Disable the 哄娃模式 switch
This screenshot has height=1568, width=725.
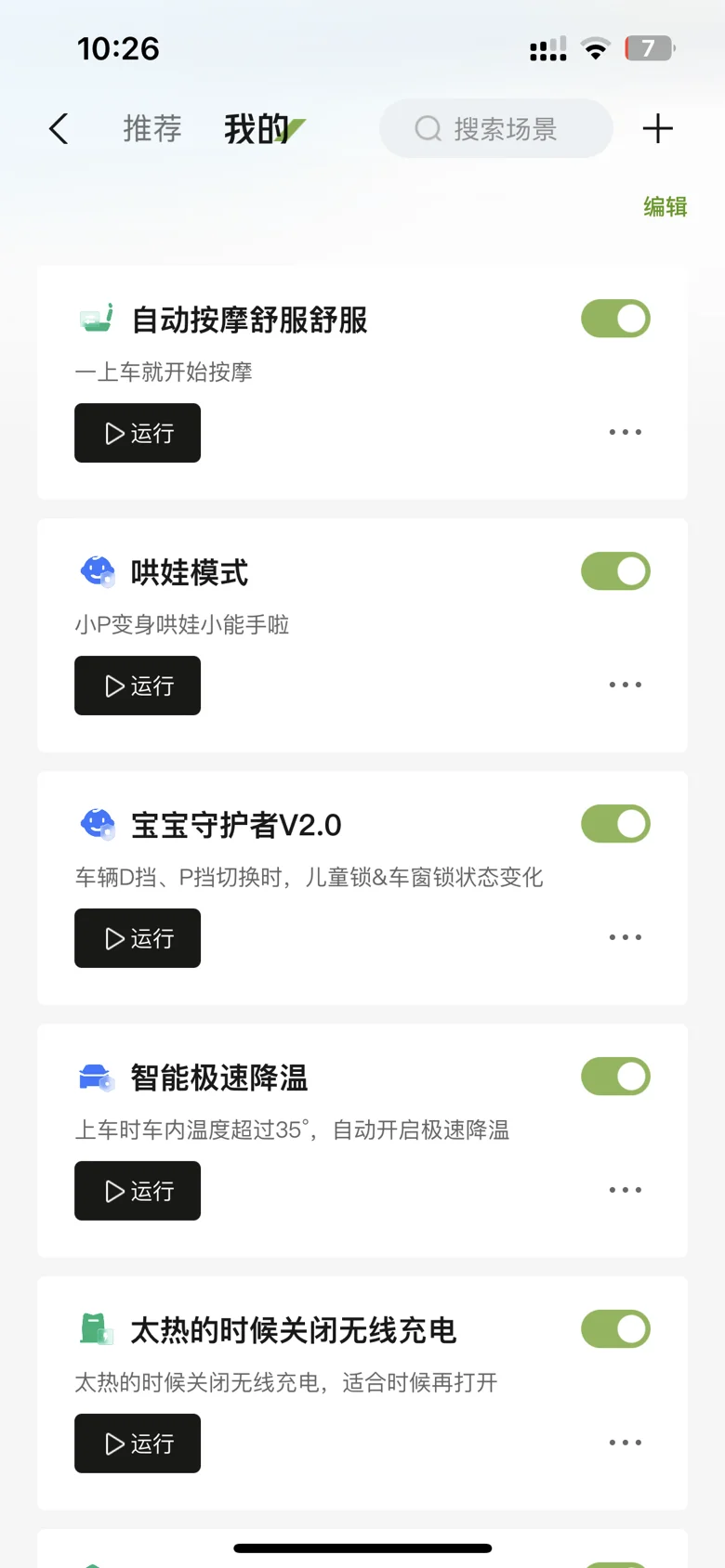click(615, 571)
